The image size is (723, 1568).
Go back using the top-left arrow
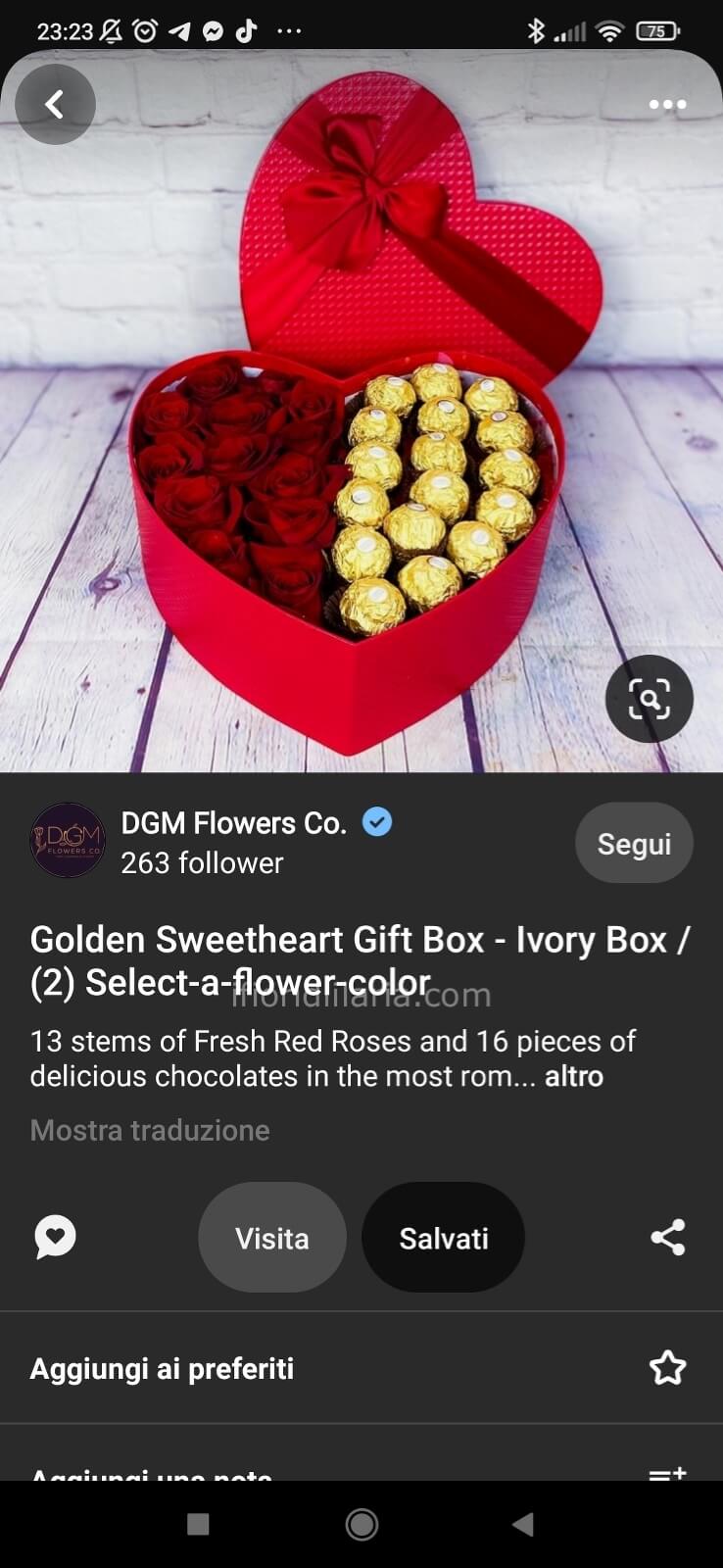pos(55,104)
